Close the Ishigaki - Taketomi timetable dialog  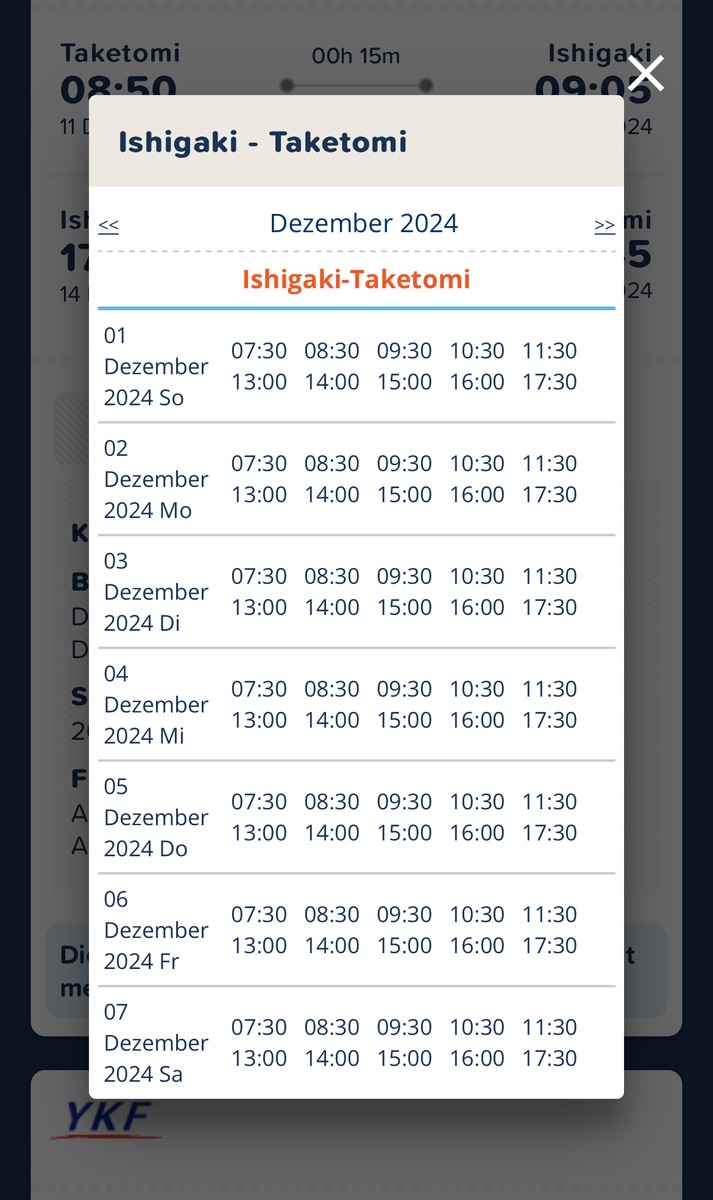click(x=645, y=73)
